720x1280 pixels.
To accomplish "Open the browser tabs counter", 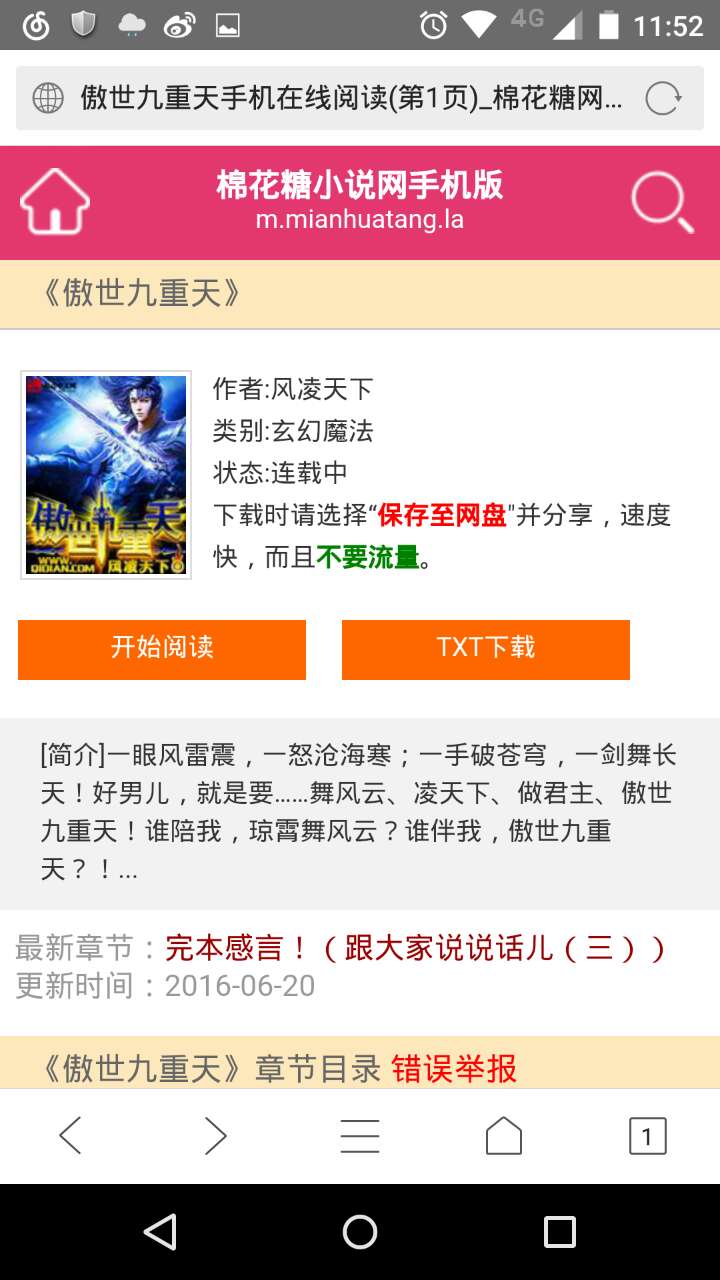I will [648, 1136].
